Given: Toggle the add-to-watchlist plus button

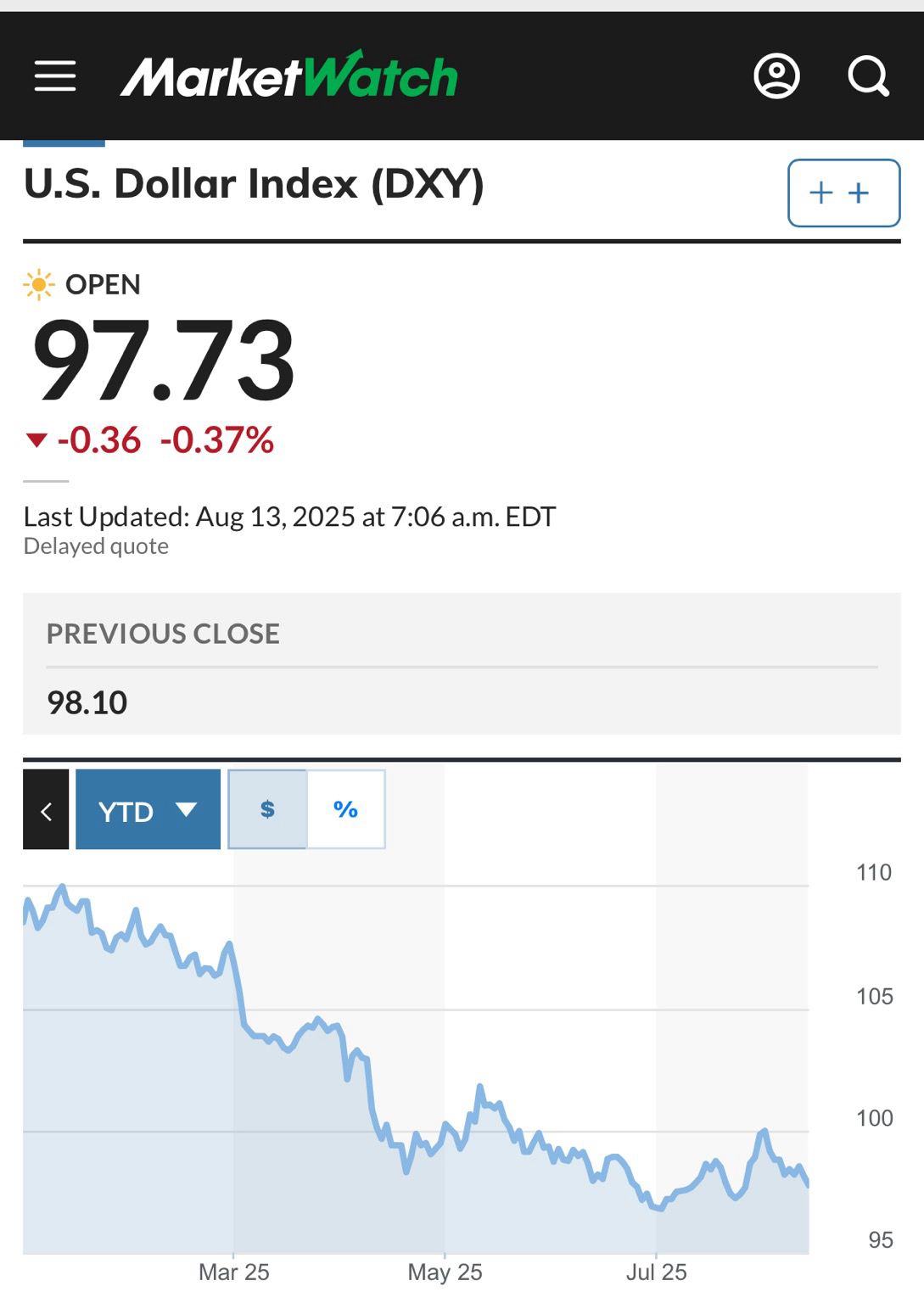Looking at the screenshot, I should (843, 193).
